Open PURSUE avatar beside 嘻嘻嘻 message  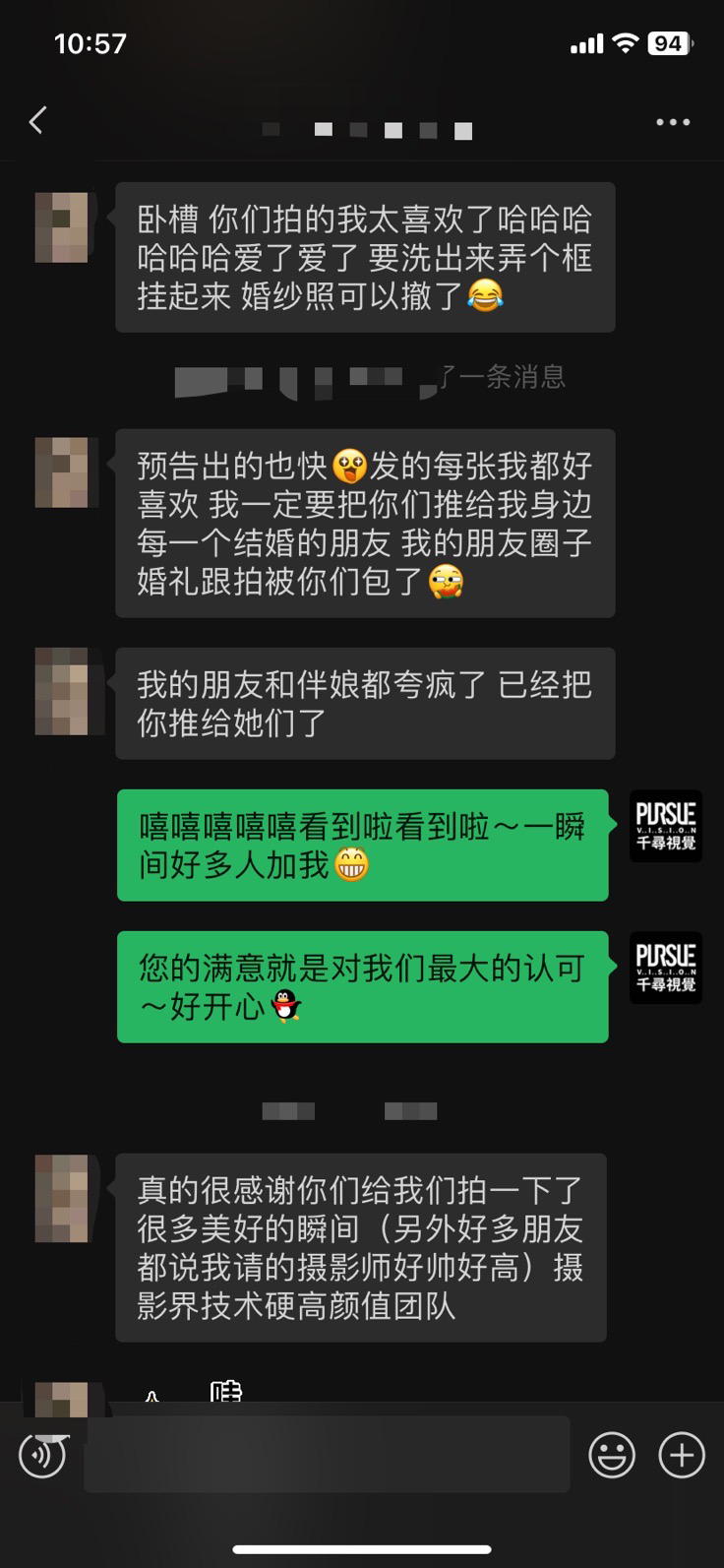click(666, 826)
